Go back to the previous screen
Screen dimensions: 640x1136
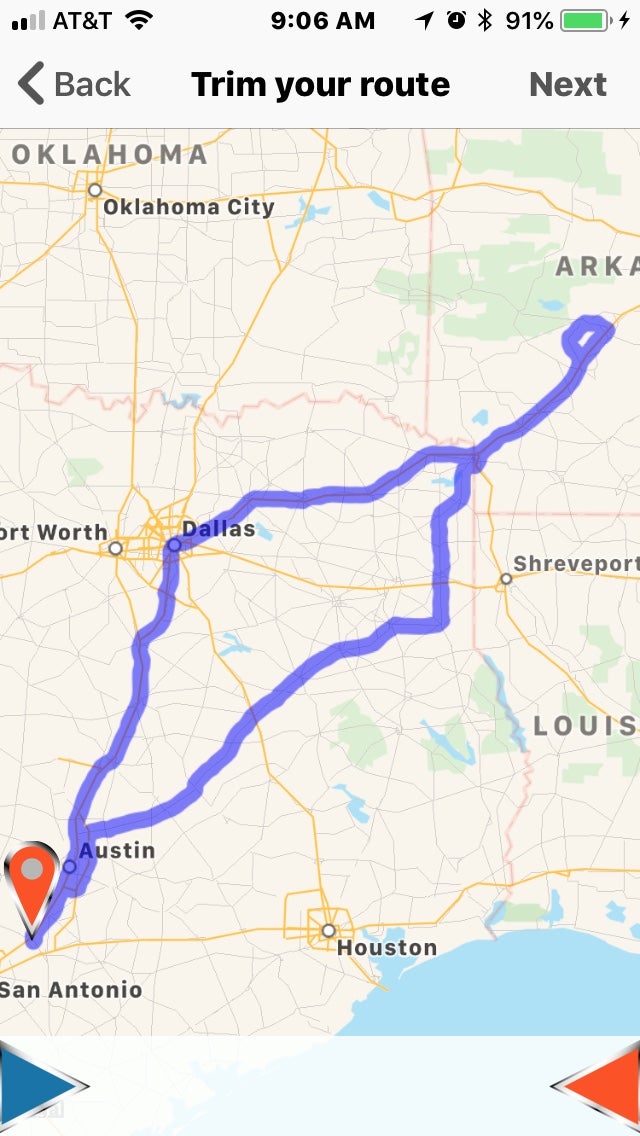[x=74, y=84]
